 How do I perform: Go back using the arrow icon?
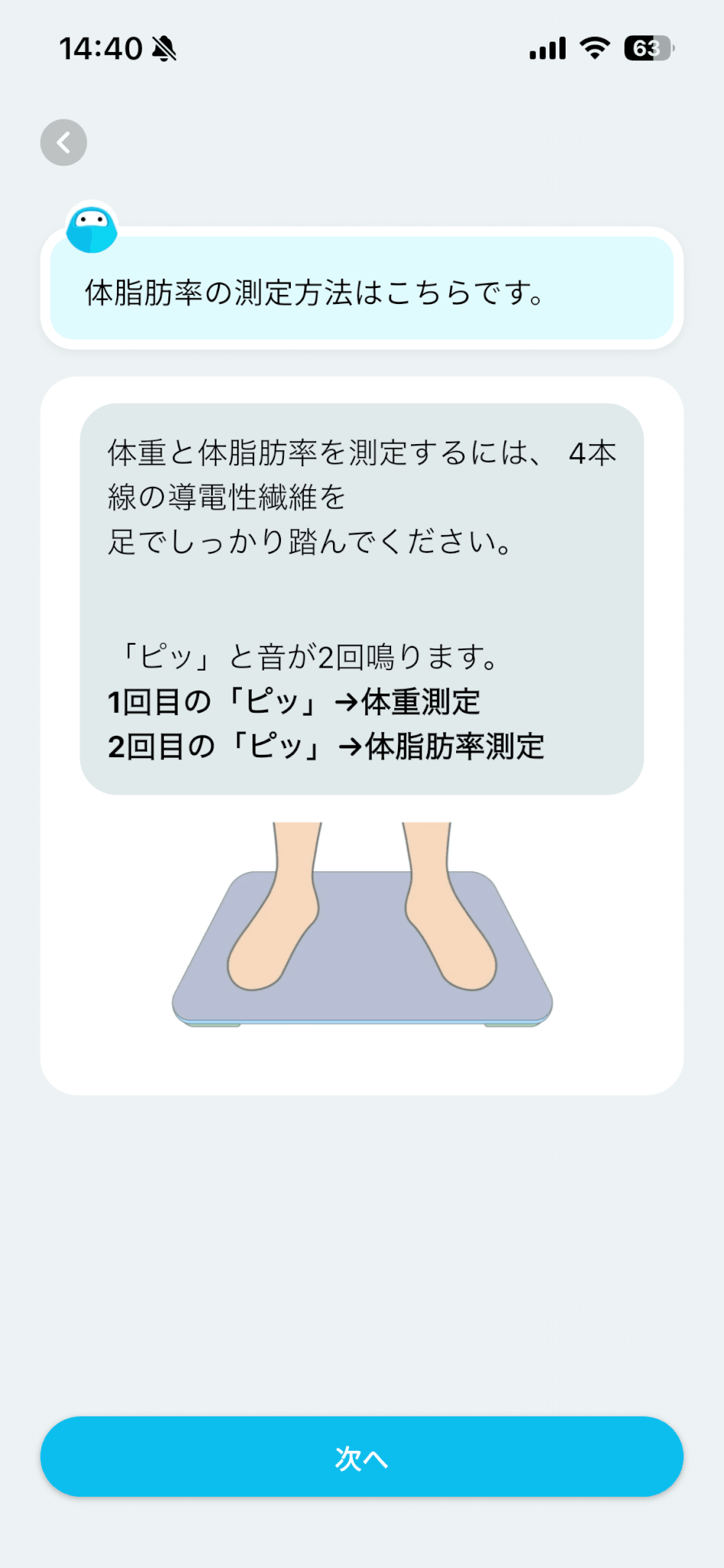coord(64,142)
